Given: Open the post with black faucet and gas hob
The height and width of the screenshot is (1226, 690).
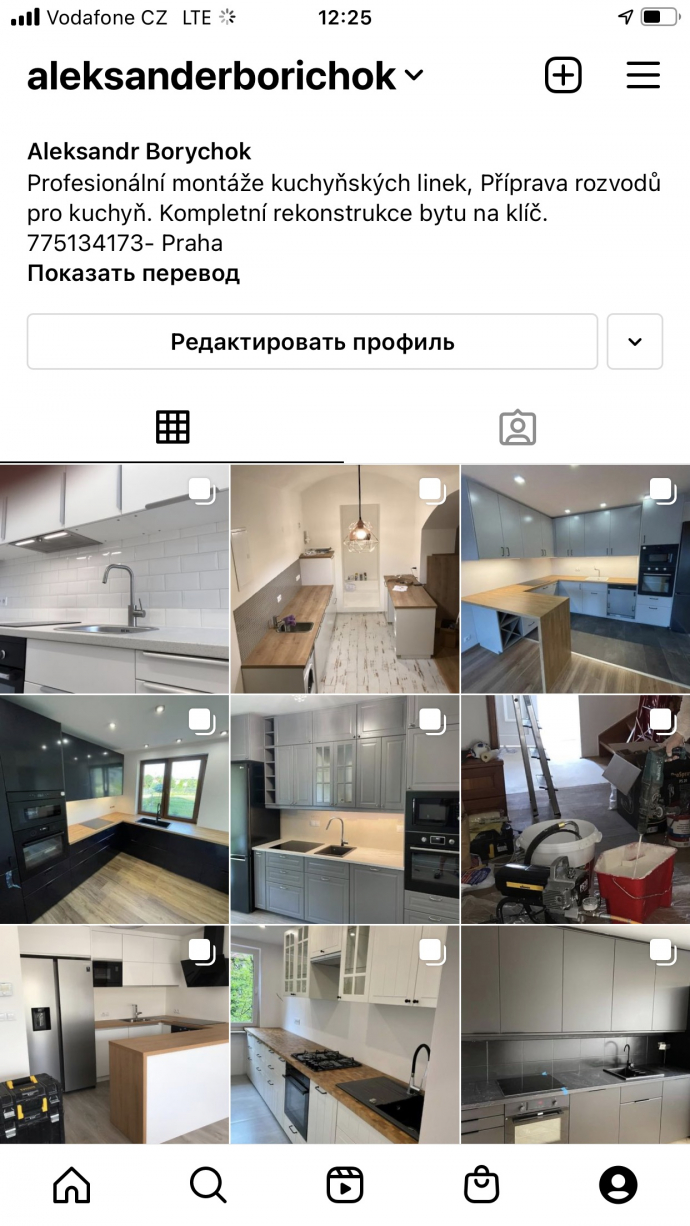Looking at the screenshot, I should (x=344, y=1035).
